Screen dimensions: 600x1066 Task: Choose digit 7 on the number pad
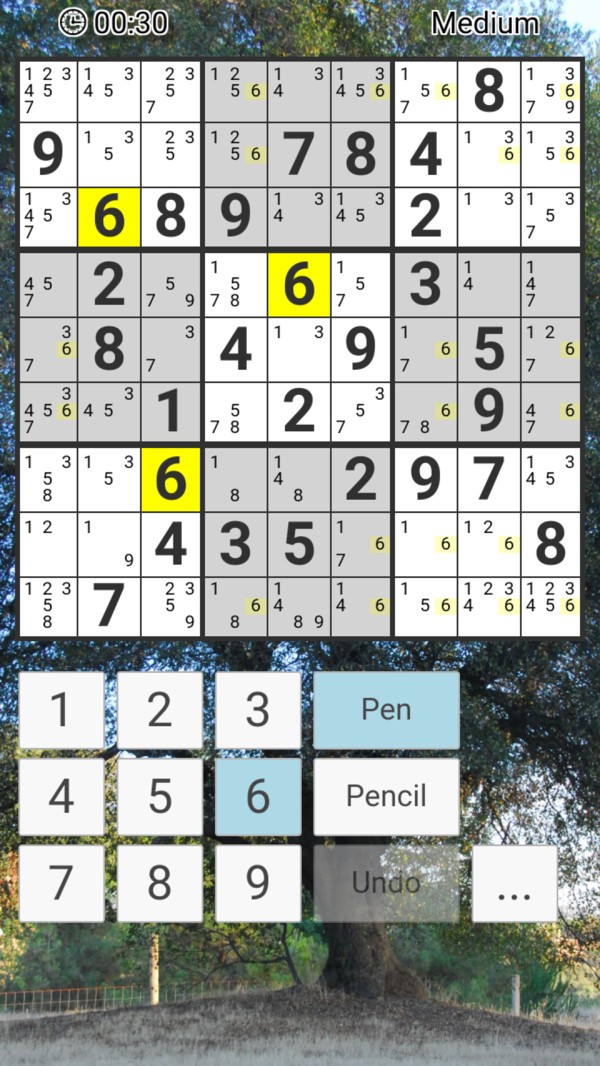pos(61,883)
